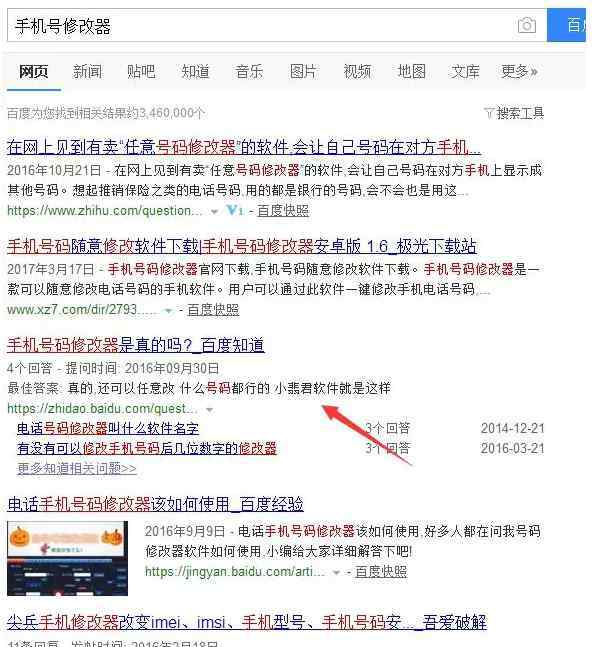Open 百度快照 for the jingyan.baidu.com result
601x647 pixels.
(x=381, y=571)
